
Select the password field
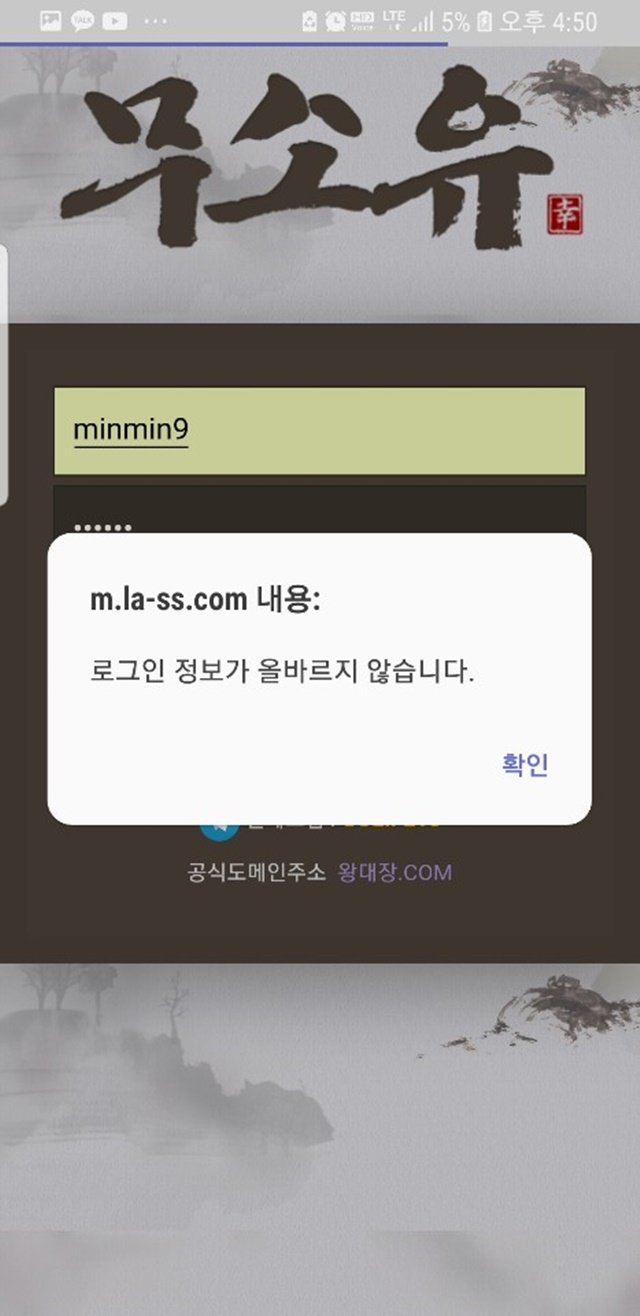click(x=319, y=510)
